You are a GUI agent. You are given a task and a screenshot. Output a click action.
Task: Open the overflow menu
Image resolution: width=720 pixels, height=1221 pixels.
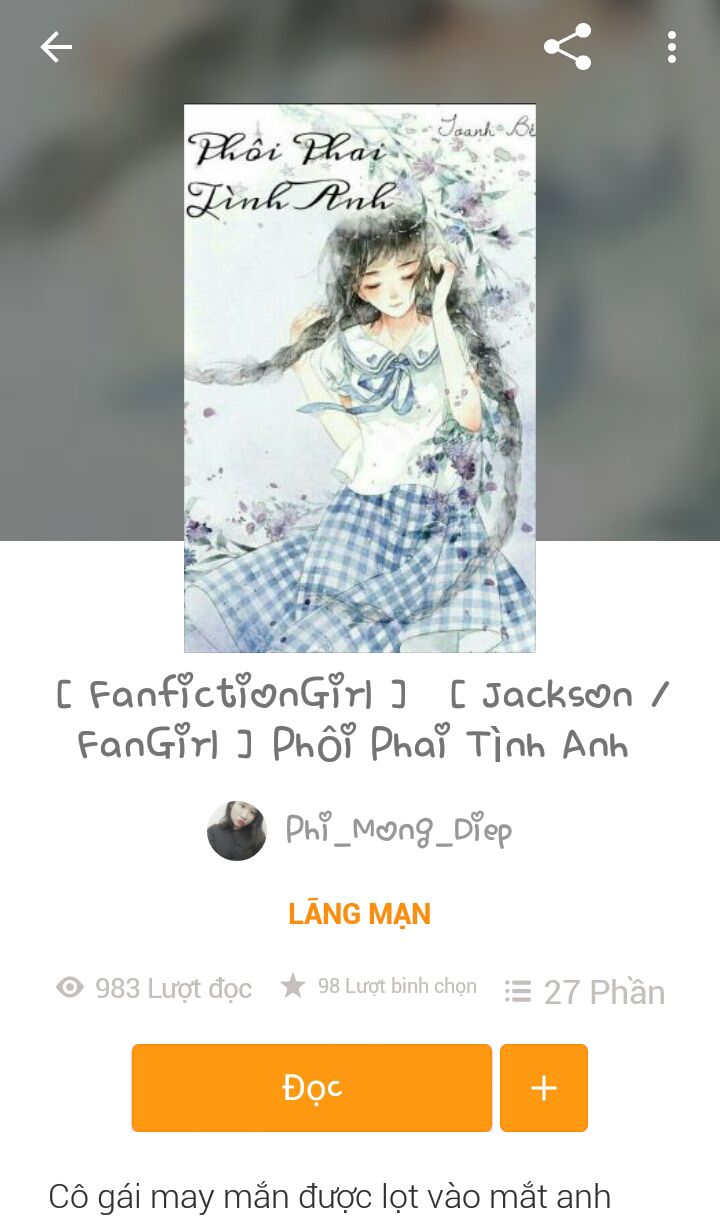coord(671,47)
